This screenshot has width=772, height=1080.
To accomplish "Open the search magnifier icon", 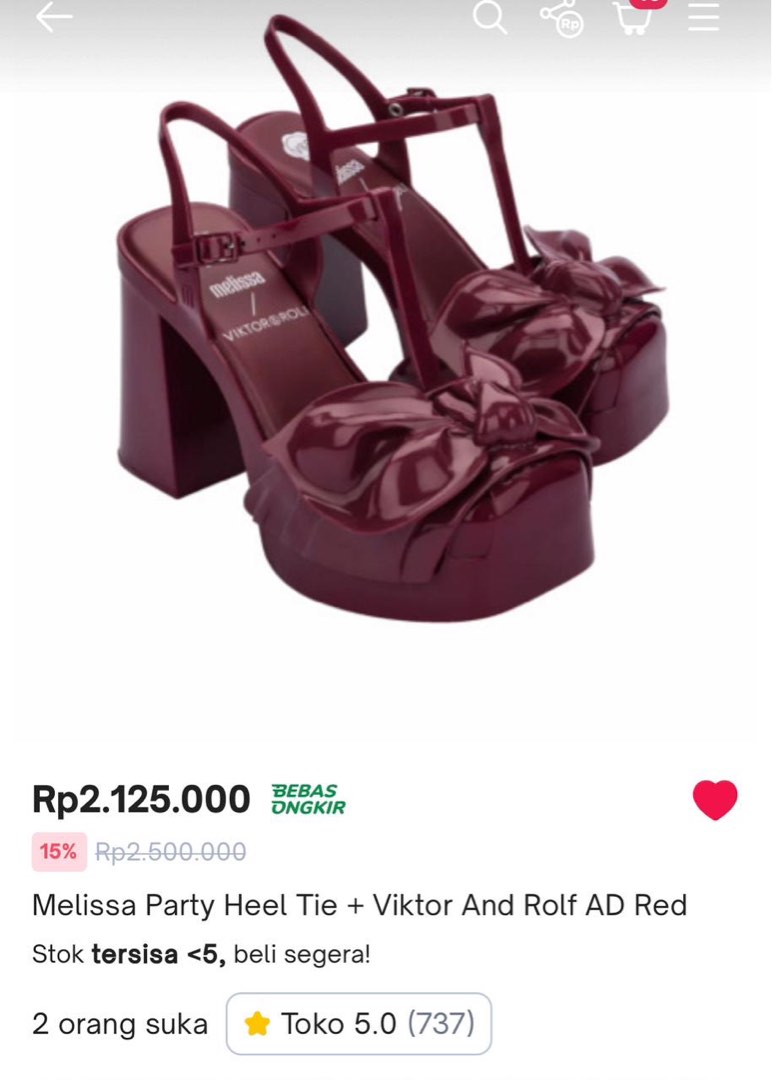I will pos(489,17).
